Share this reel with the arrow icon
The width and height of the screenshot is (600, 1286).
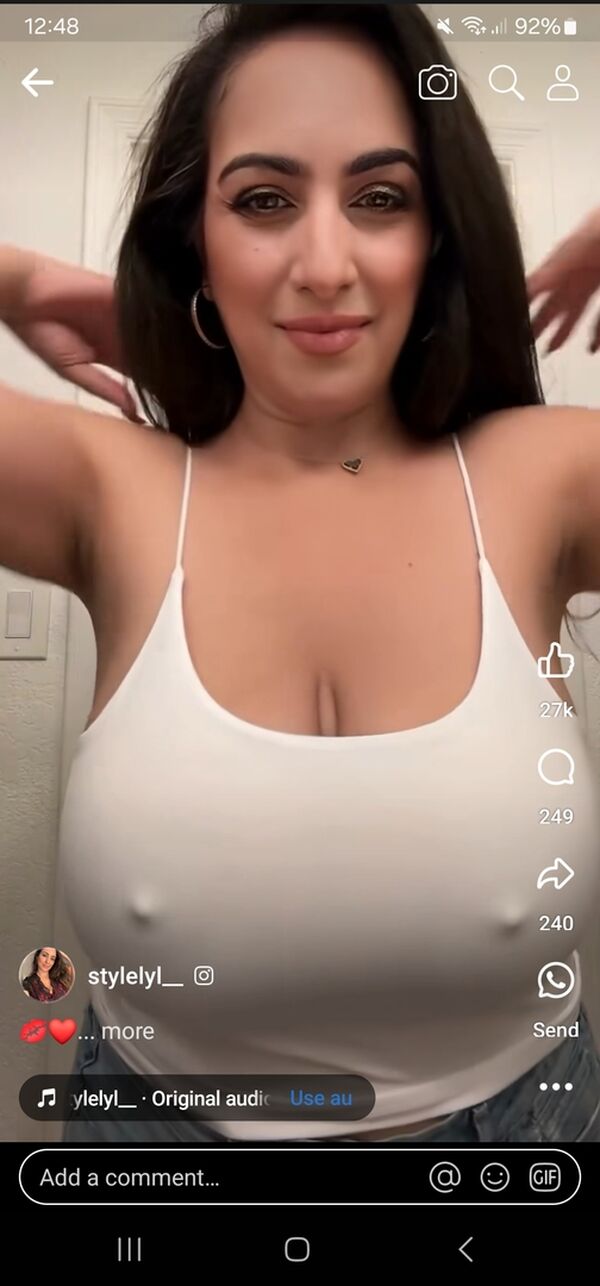click(556, 874)
